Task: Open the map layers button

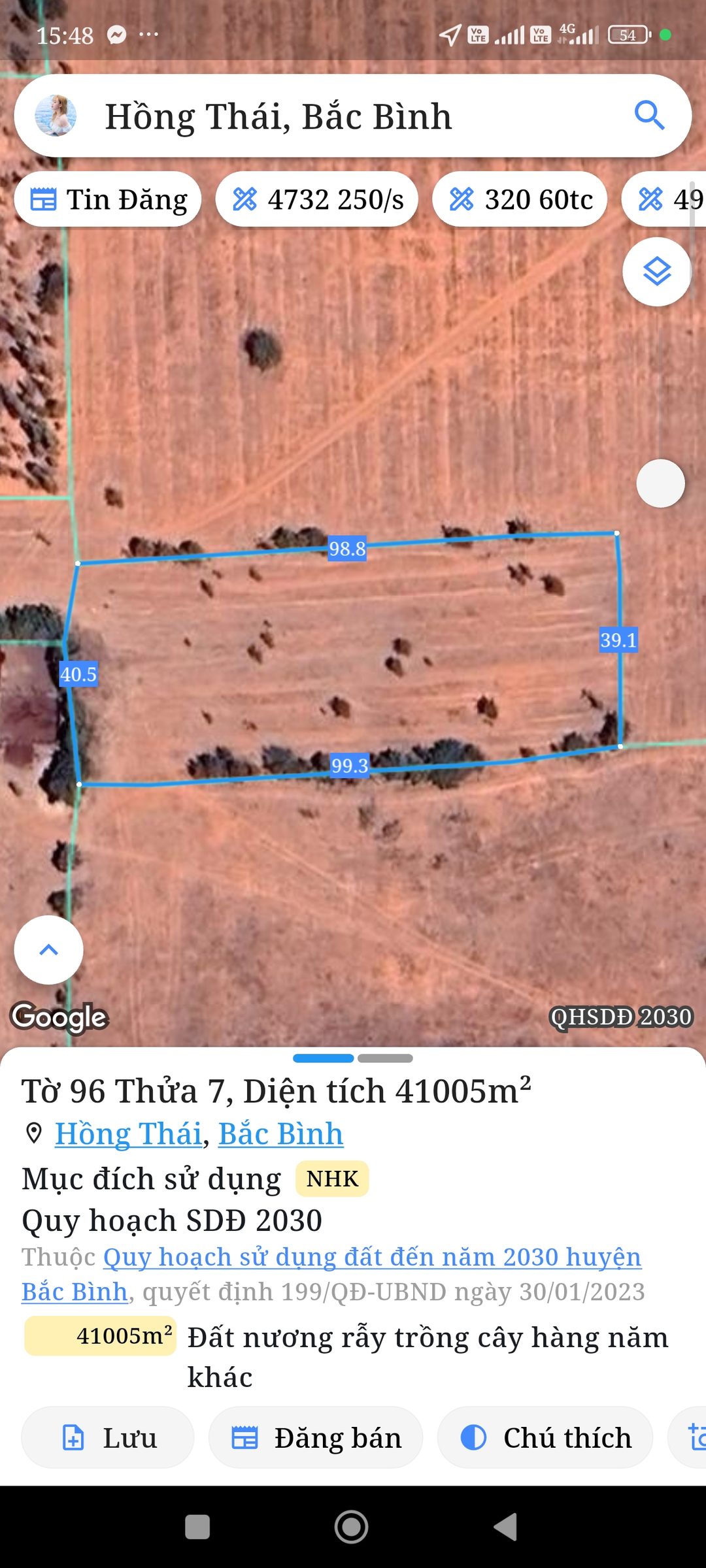Action: 657,272
